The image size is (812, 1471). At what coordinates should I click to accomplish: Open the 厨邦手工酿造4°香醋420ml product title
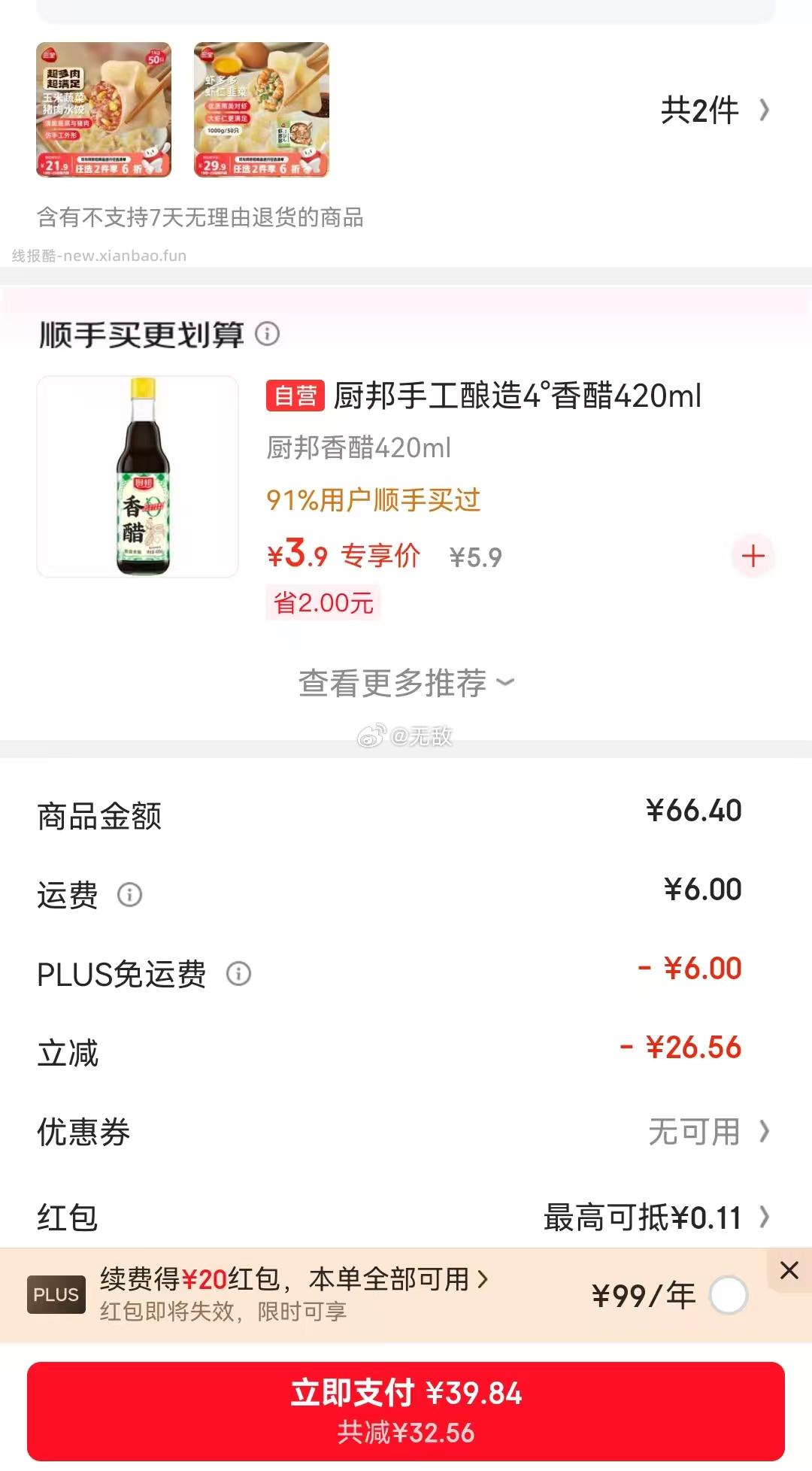tap(519, 397)
